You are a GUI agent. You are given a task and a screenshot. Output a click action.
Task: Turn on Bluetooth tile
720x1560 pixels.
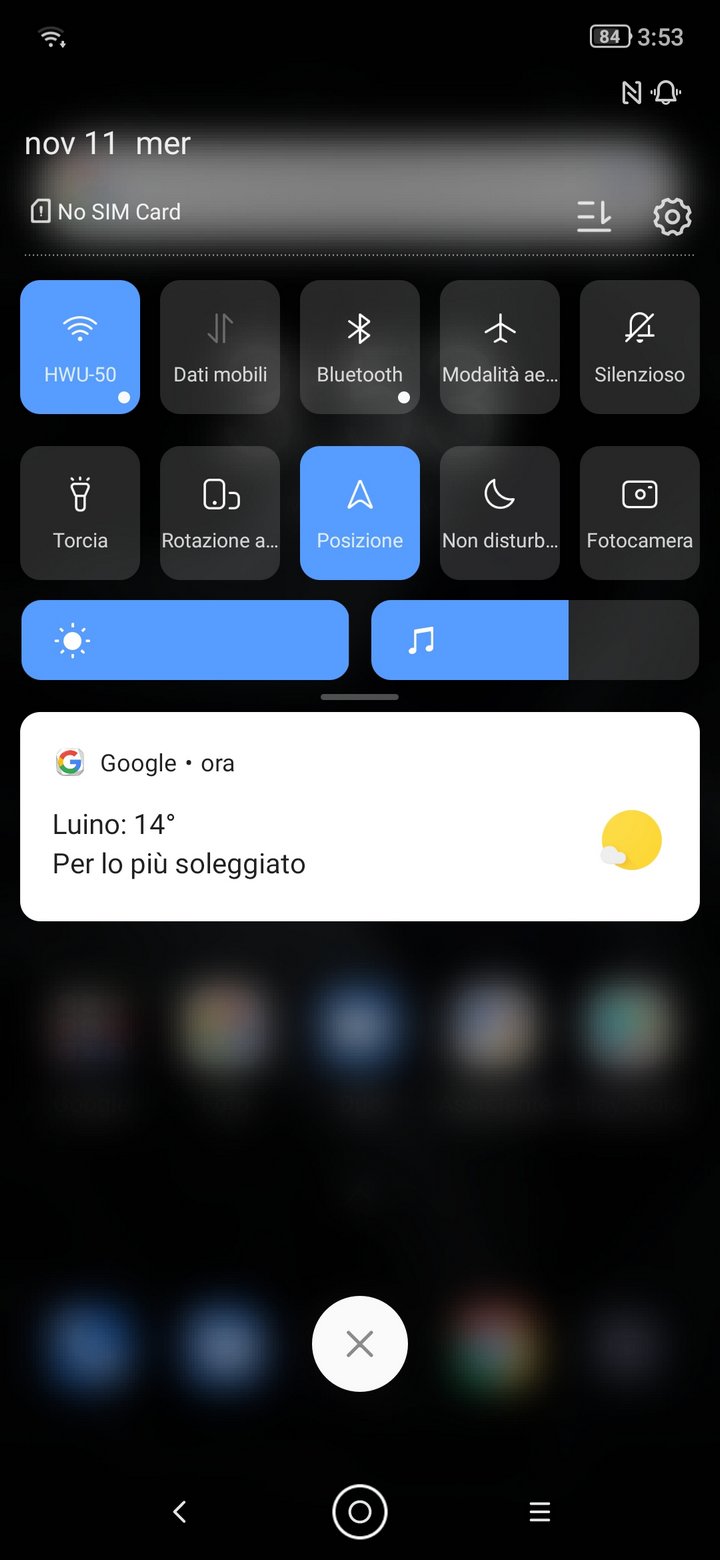360,346
